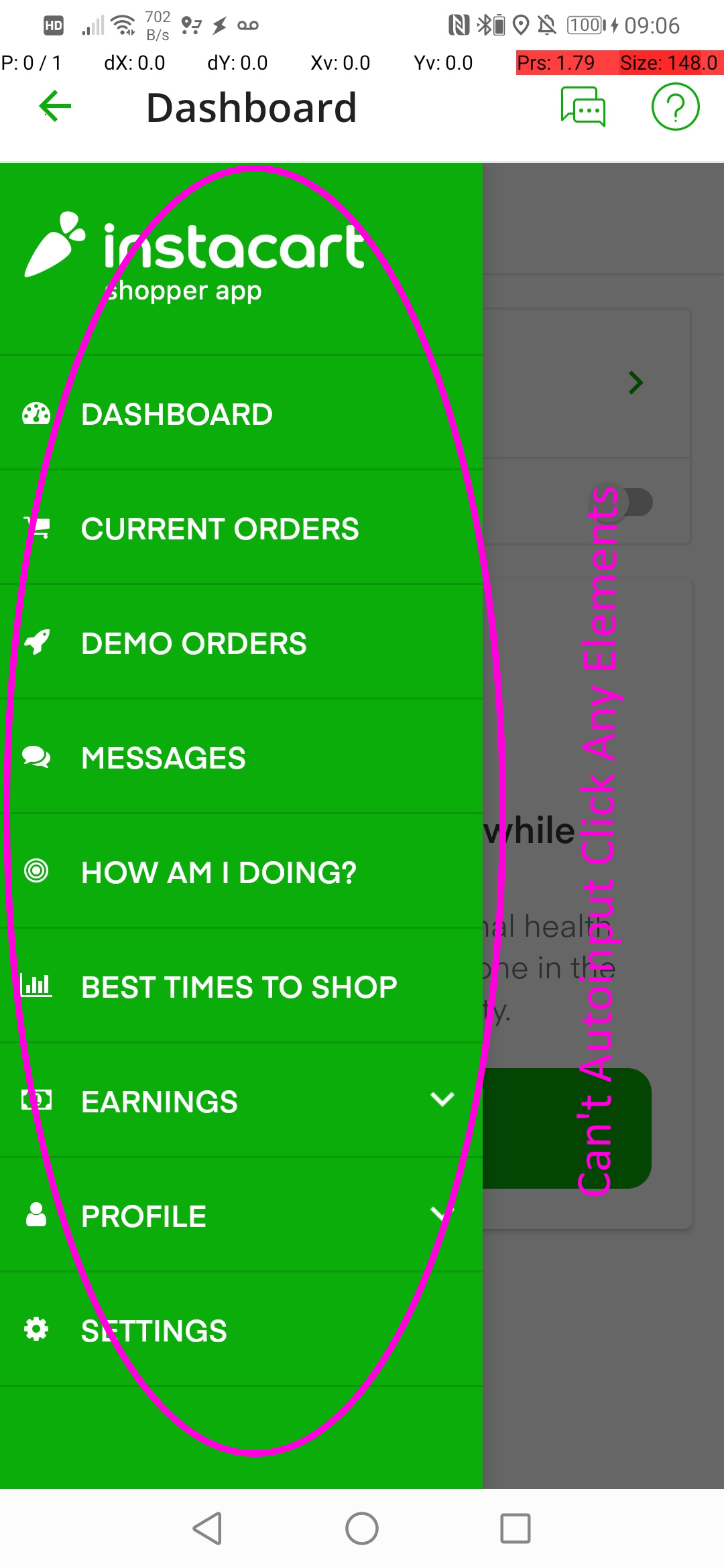724x1568 pixels.
Task: Tap the system home button
Action: pos(362,1528)
